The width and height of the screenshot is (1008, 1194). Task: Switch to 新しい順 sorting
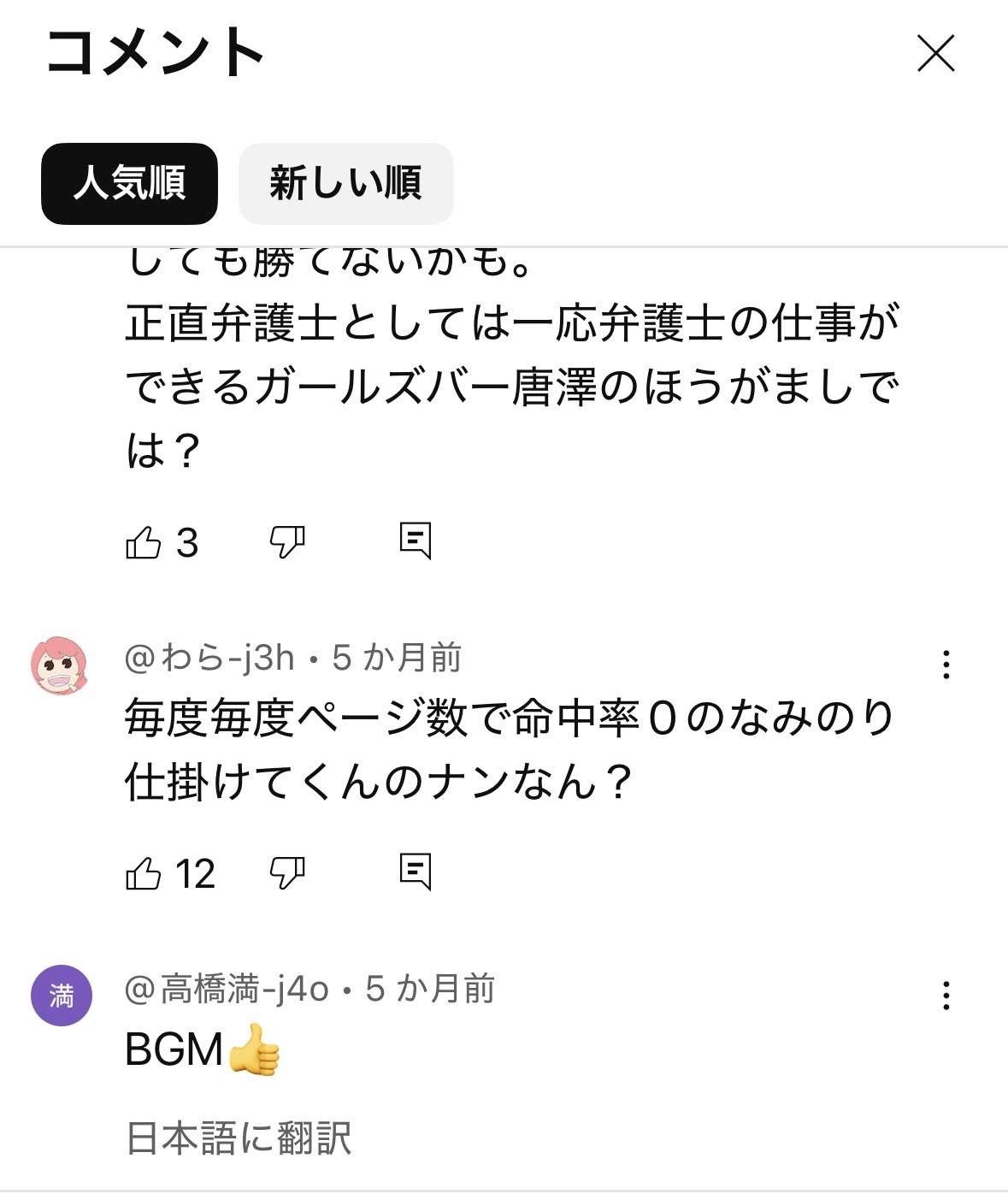pos(345,183)
